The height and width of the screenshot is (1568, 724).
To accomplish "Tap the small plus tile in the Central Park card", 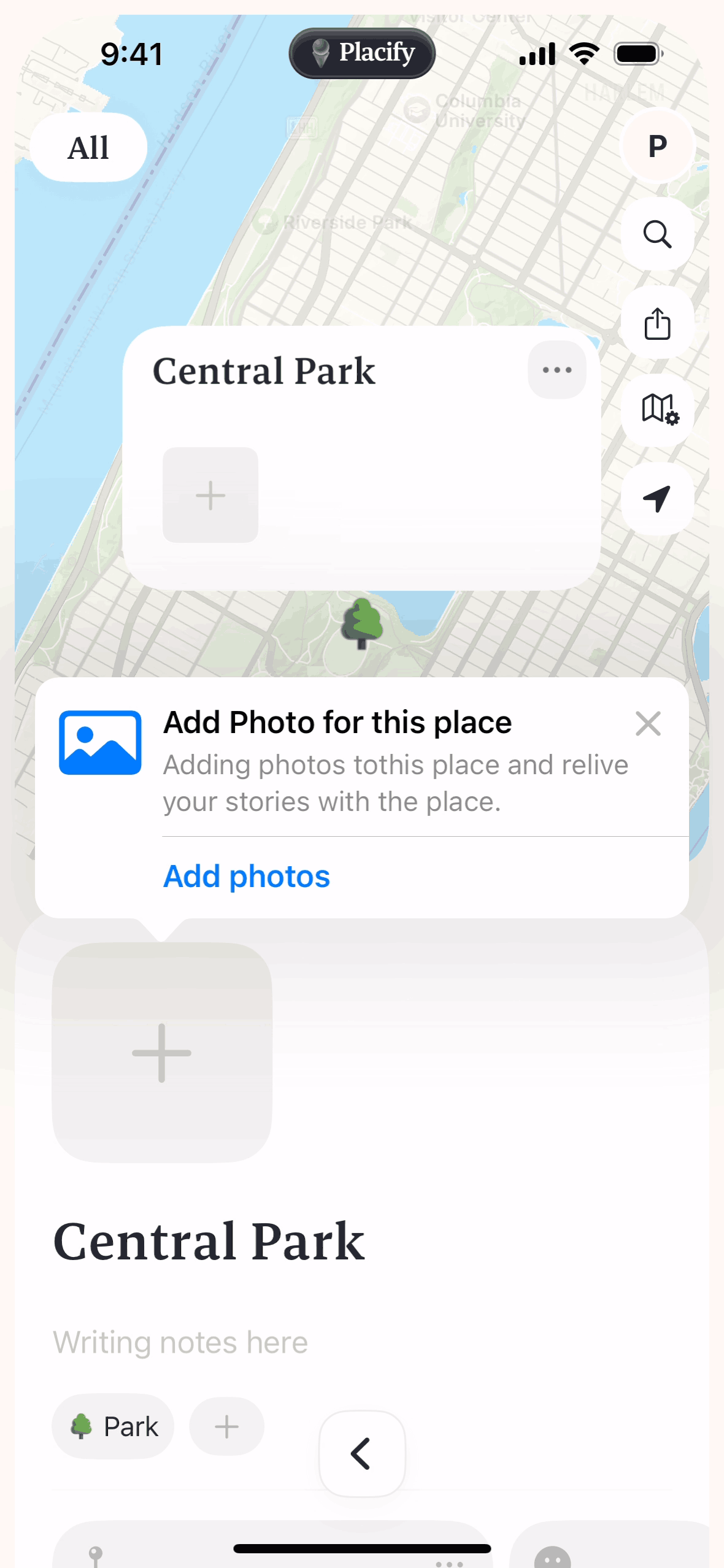I will [x=210, y=495].
